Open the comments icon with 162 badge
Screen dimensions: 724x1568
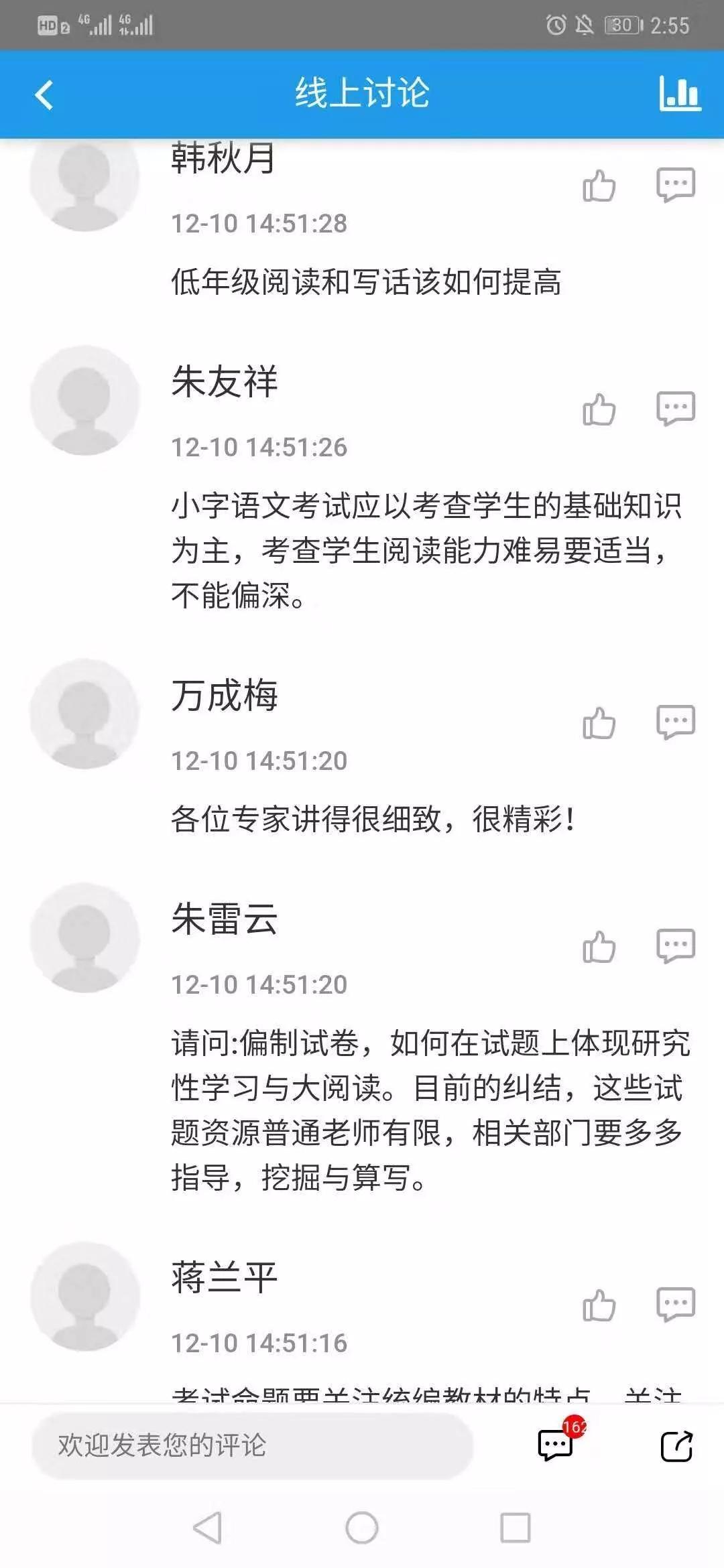[556, 1445]
